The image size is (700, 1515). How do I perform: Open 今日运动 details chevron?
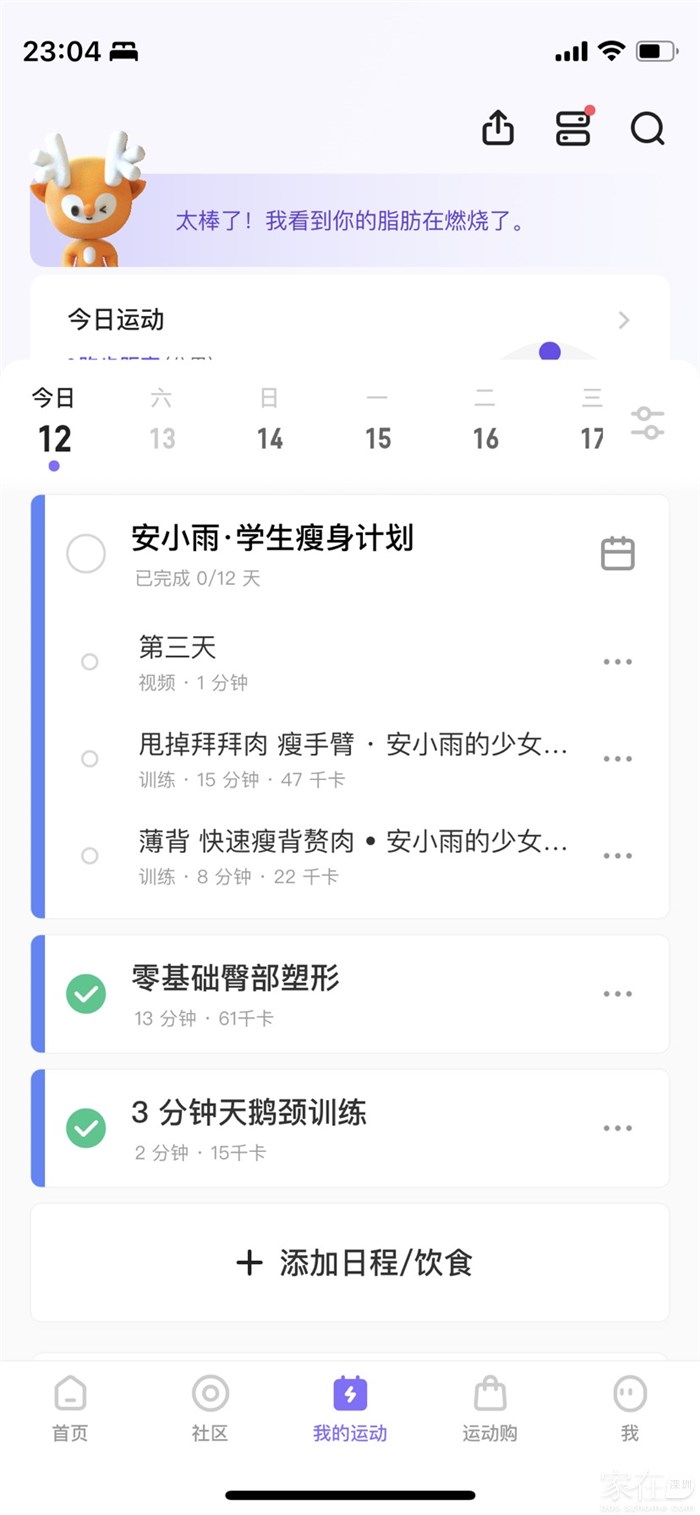click(624, 320)
